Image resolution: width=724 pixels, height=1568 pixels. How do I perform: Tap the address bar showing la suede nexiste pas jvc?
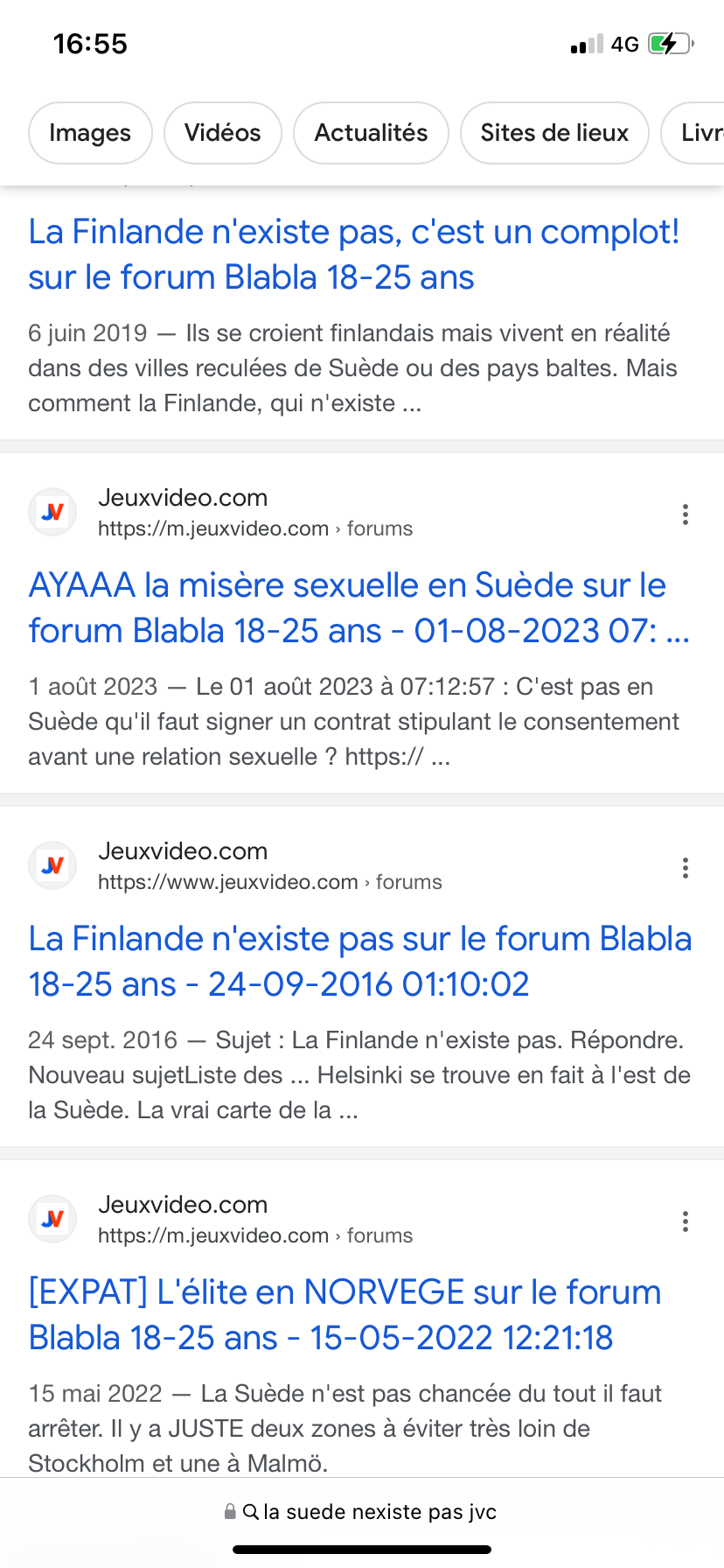[x=361, y=1512]
